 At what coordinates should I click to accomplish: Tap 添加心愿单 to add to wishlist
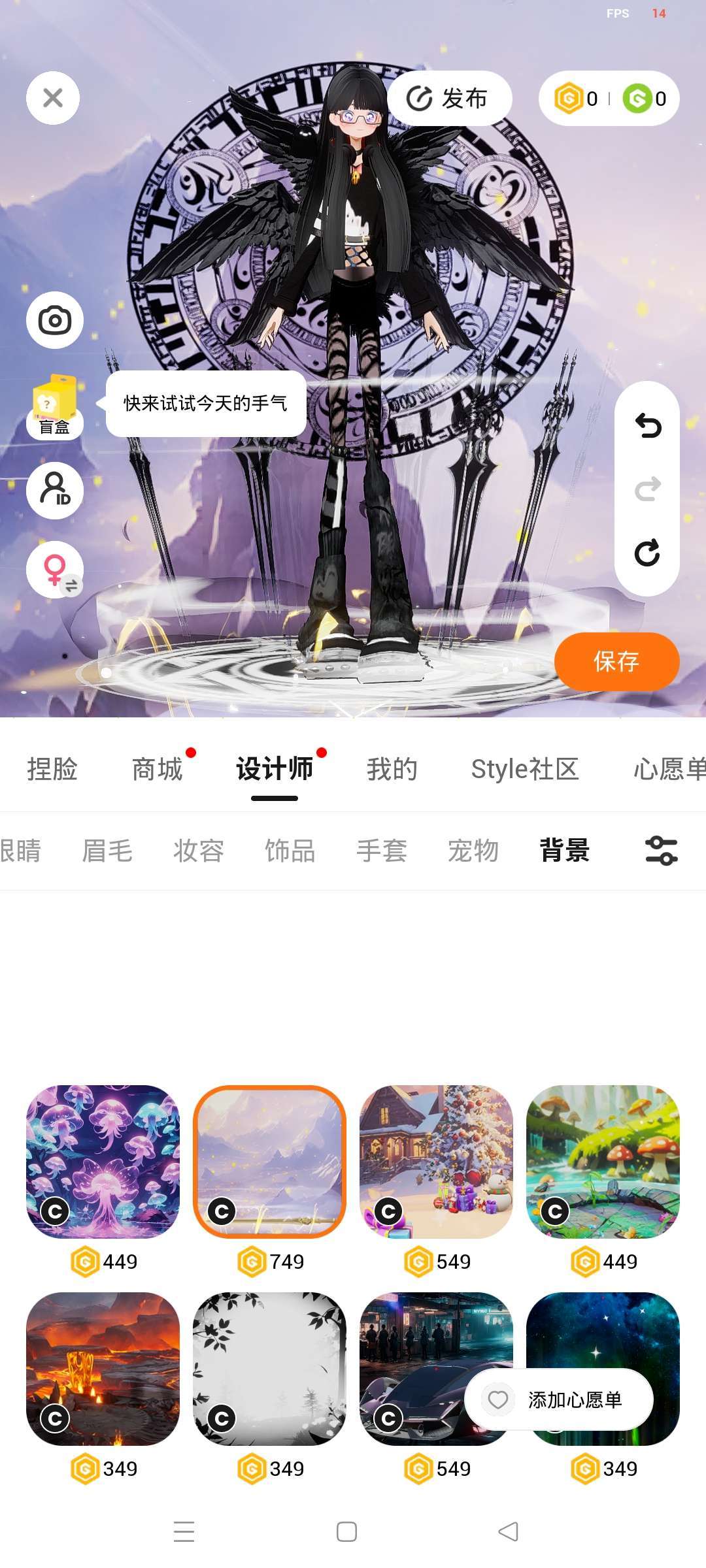tap(560, 1399)
